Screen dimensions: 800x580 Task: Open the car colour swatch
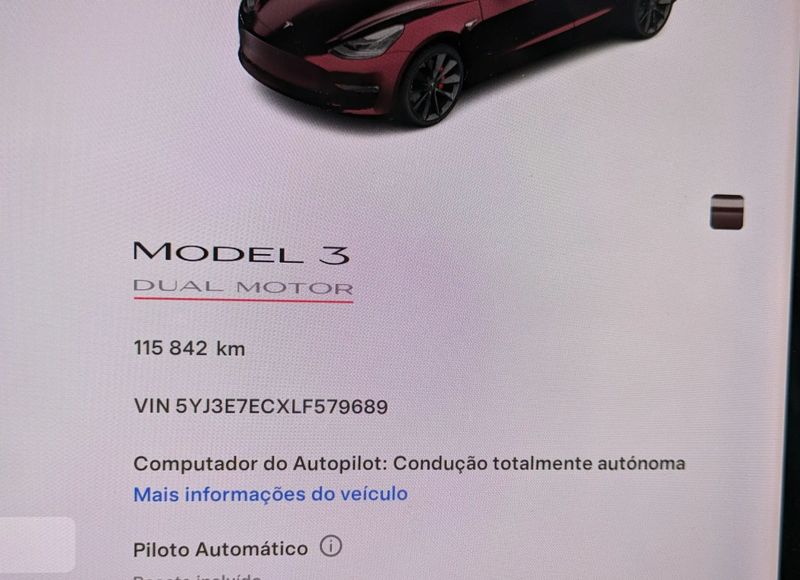727,212
